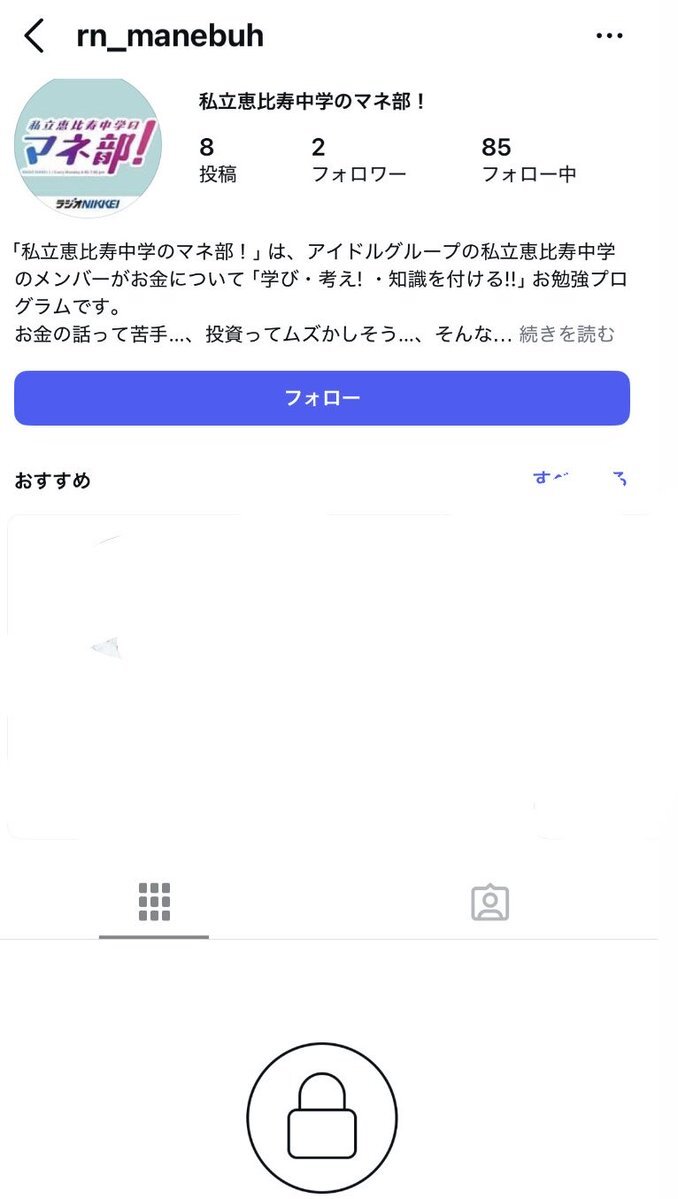Image resolution: width=678 pixels, height=1199 pixels.
Task: Switch to the tagged photos tab
Action: click(x=490, y=902)
